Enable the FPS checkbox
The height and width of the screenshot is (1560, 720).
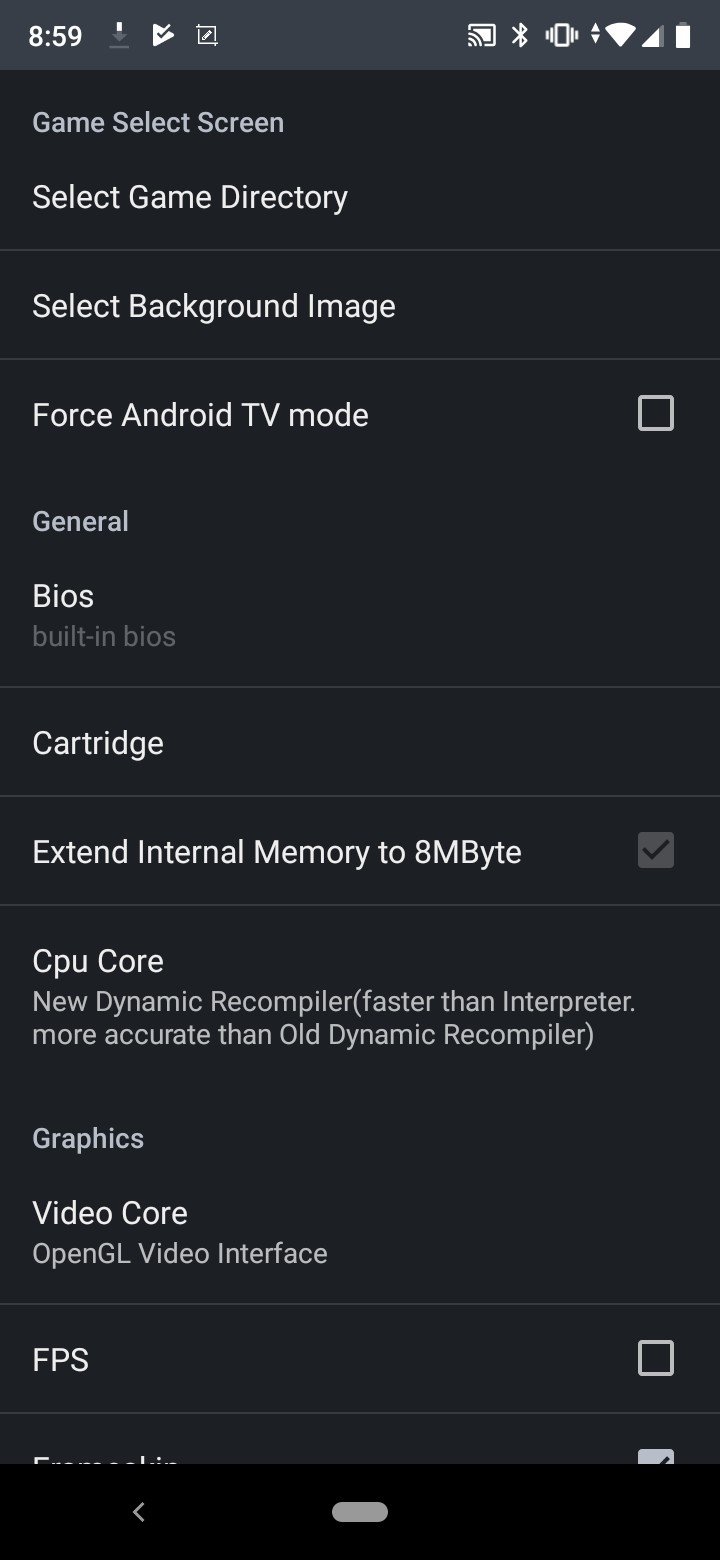pos(656,1358)
